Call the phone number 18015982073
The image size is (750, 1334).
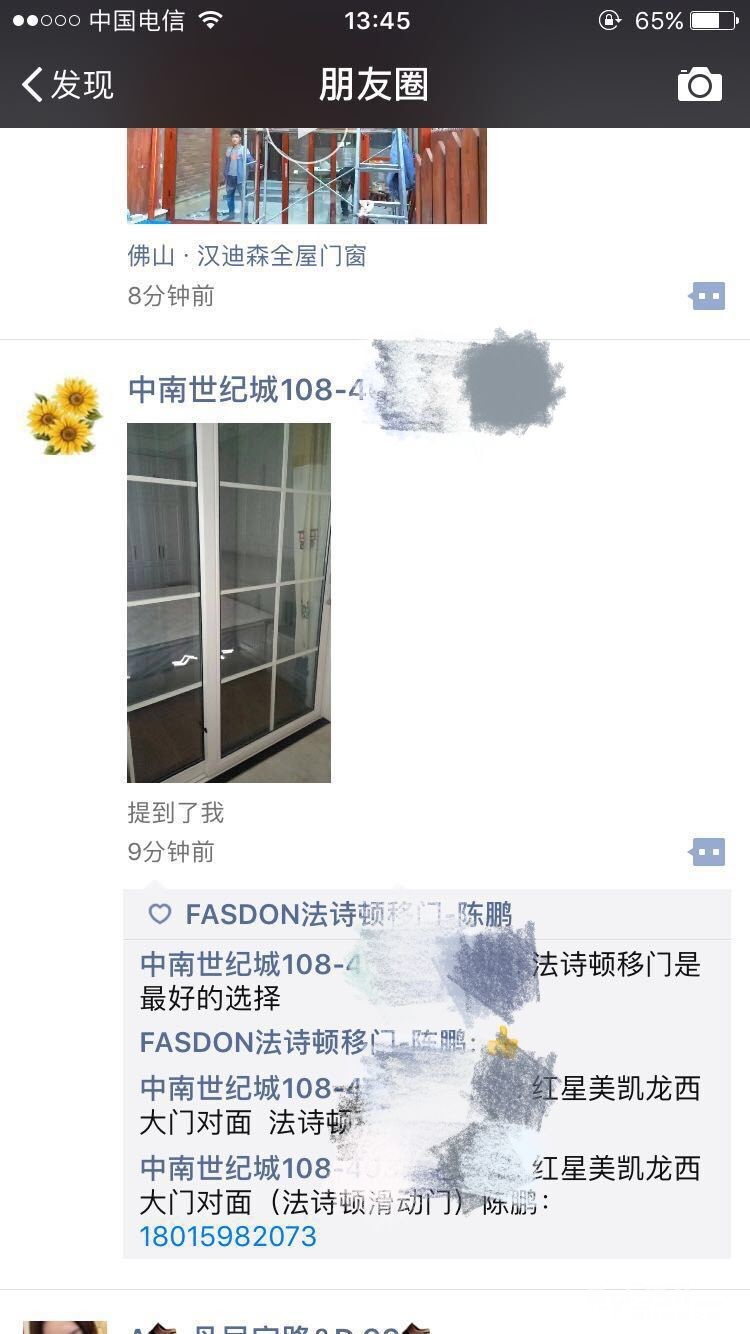(228, 1236)
